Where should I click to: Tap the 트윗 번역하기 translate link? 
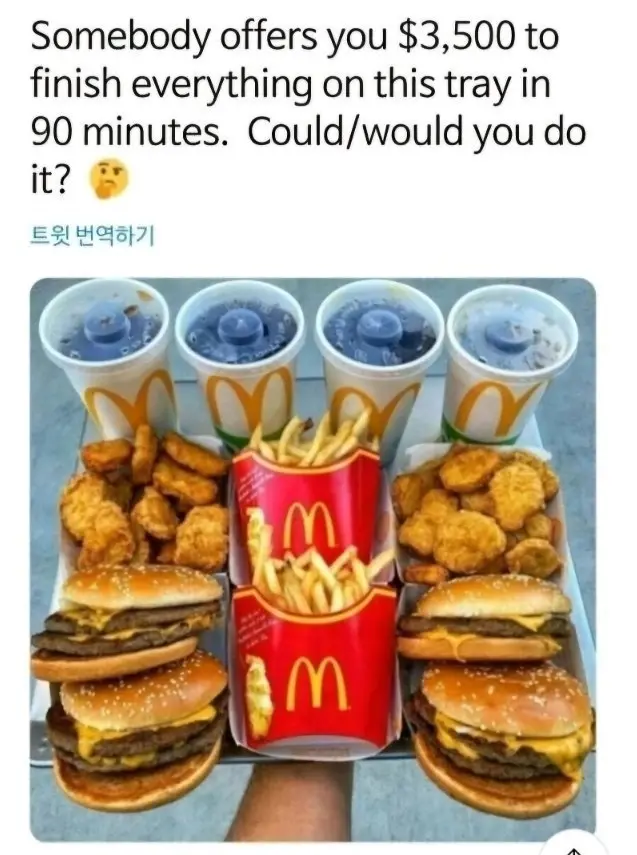coord(92,238)
